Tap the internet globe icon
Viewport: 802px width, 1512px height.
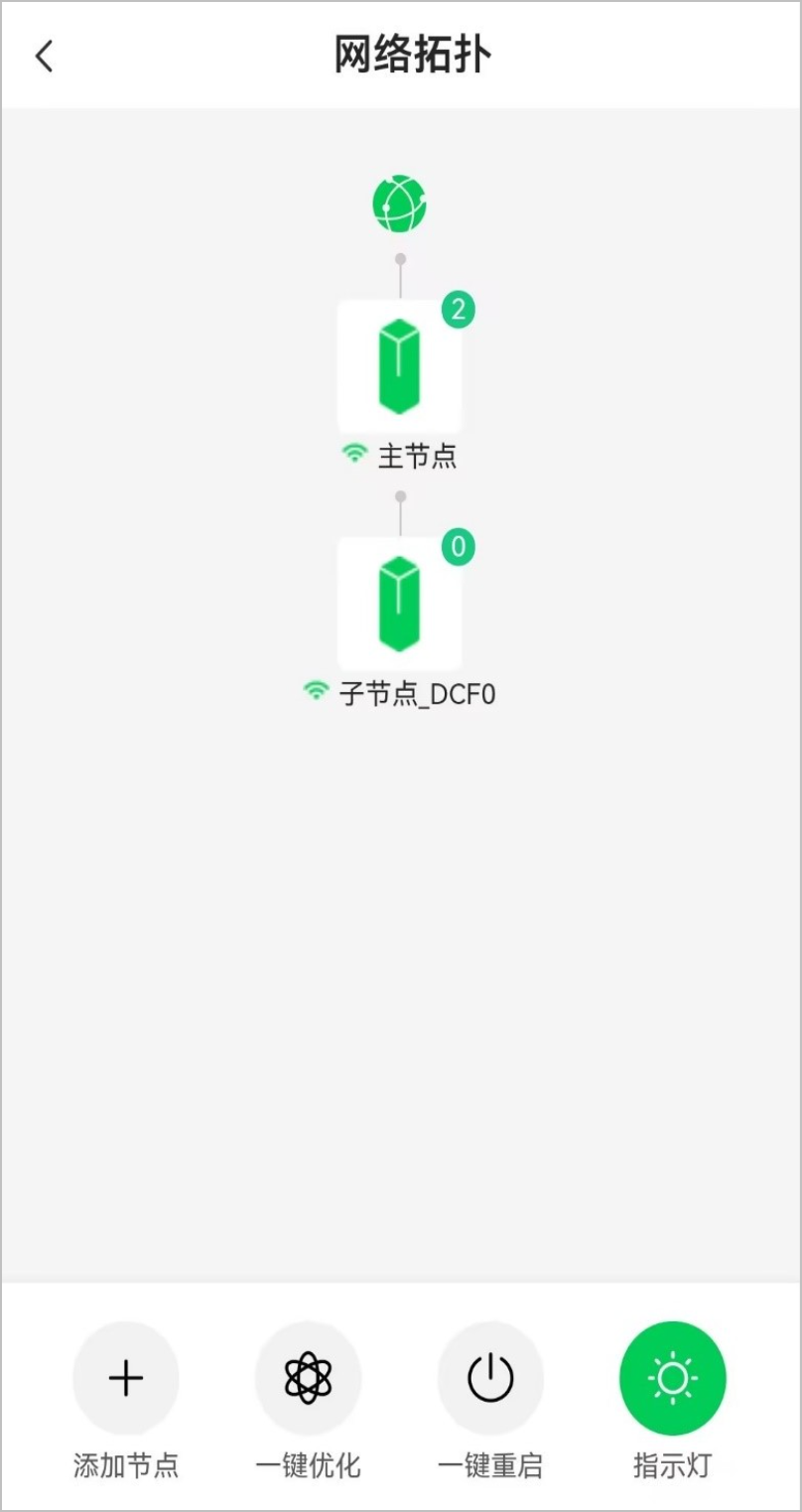click(x=399, y=204)
